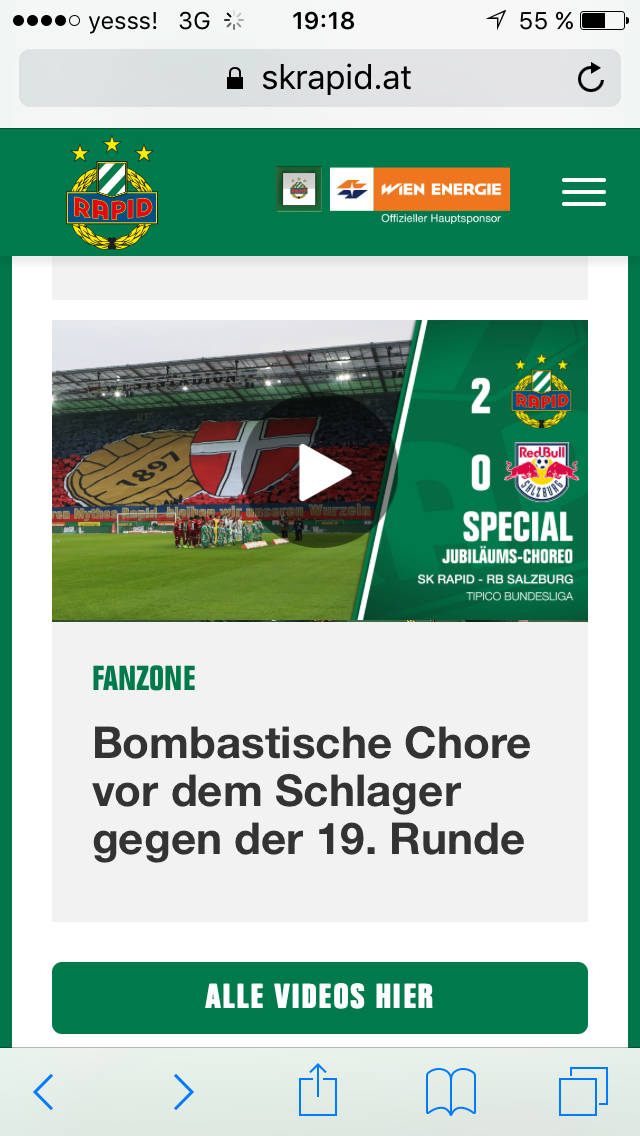Reload the skrapid.at page
640x1136 pixels.
click(591, 78)
